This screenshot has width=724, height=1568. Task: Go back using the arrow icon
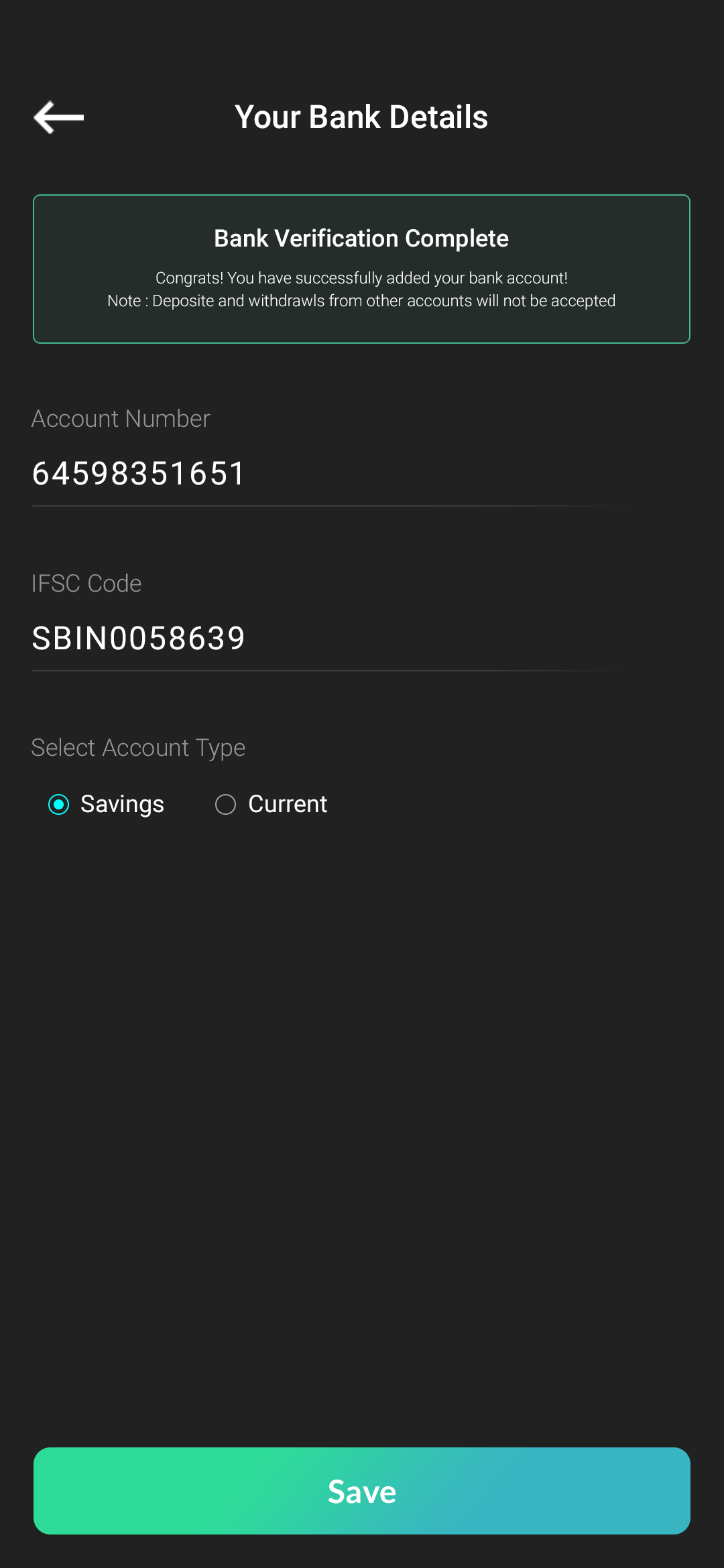[59, 117]
